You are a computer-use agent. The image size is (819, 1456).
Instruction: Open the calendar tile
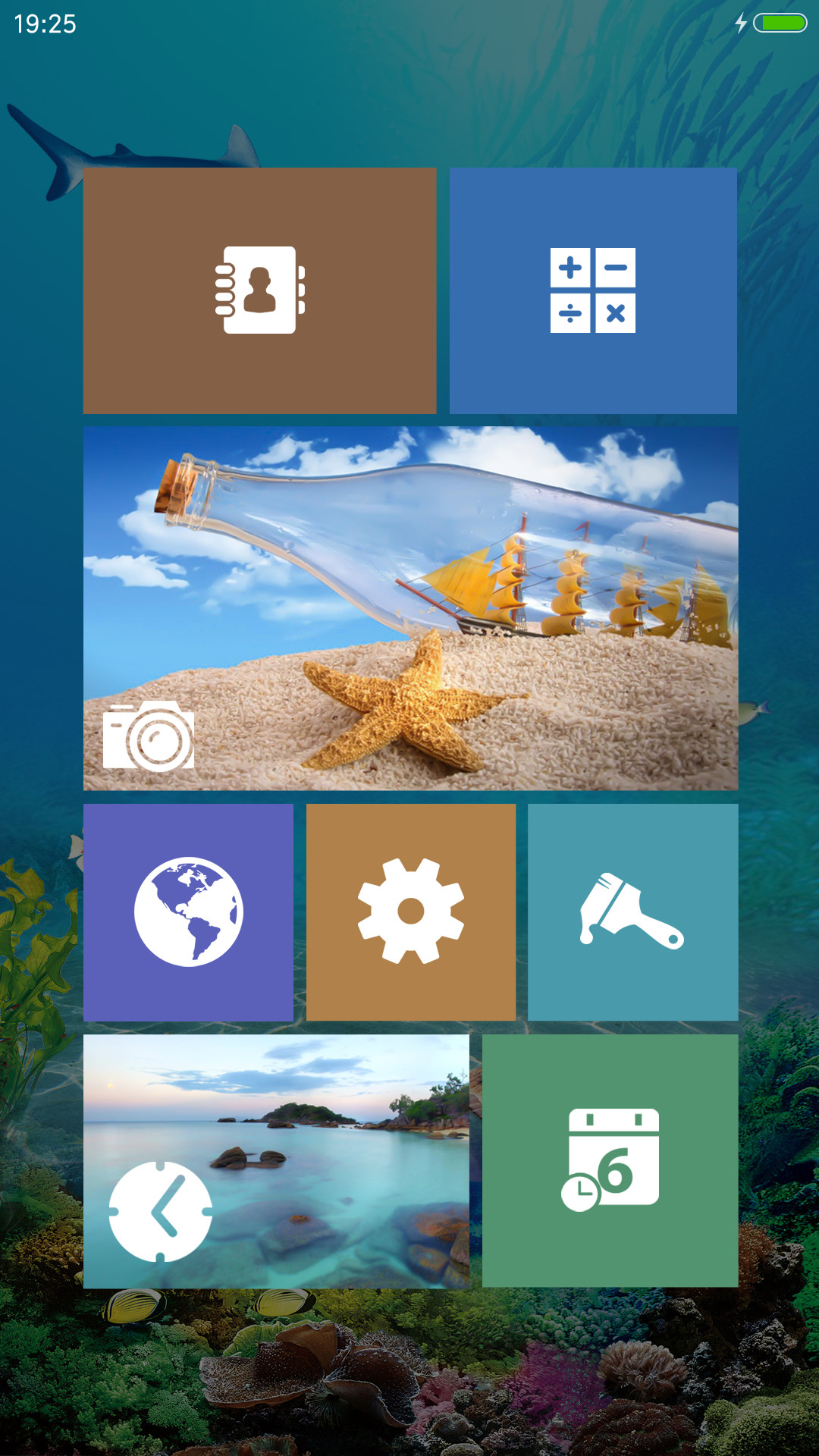(610, 1161)
